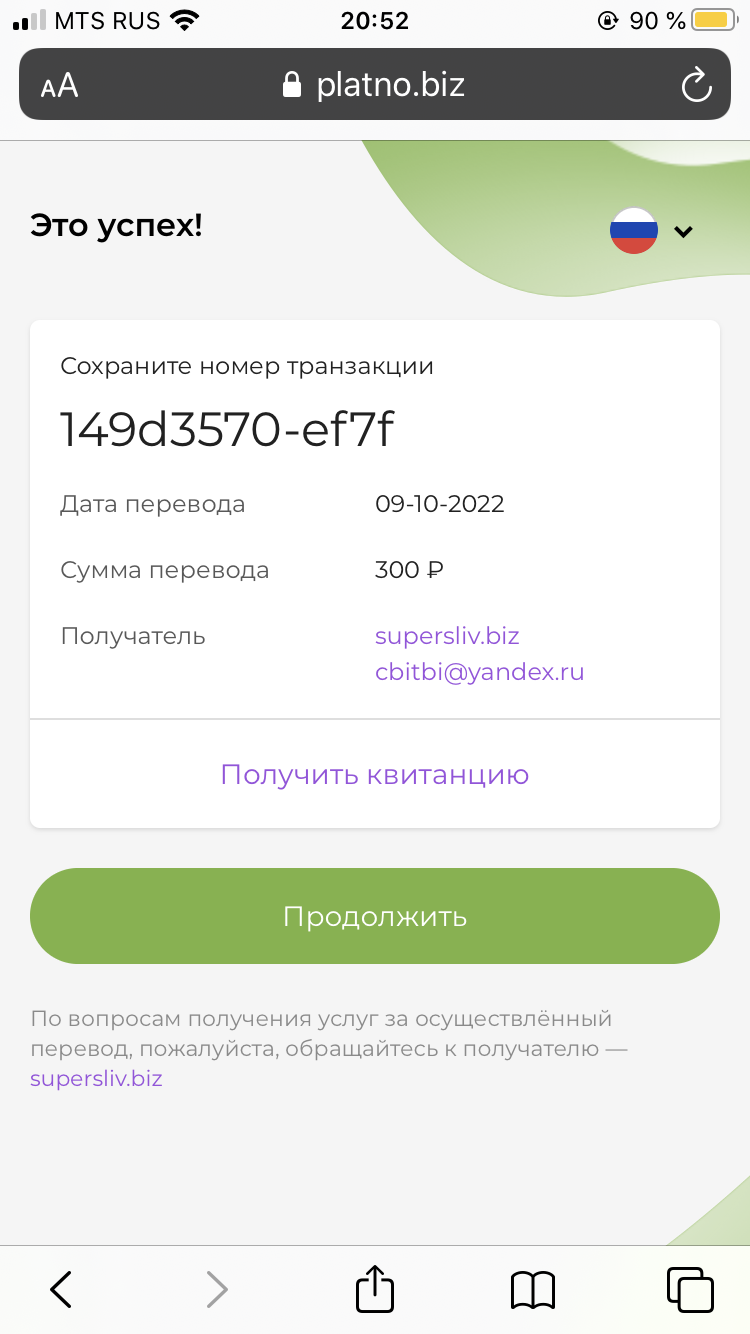Open the supersliv.biz link in the footer note
The image size is (750, 1334).
(x=96, y=1079)
